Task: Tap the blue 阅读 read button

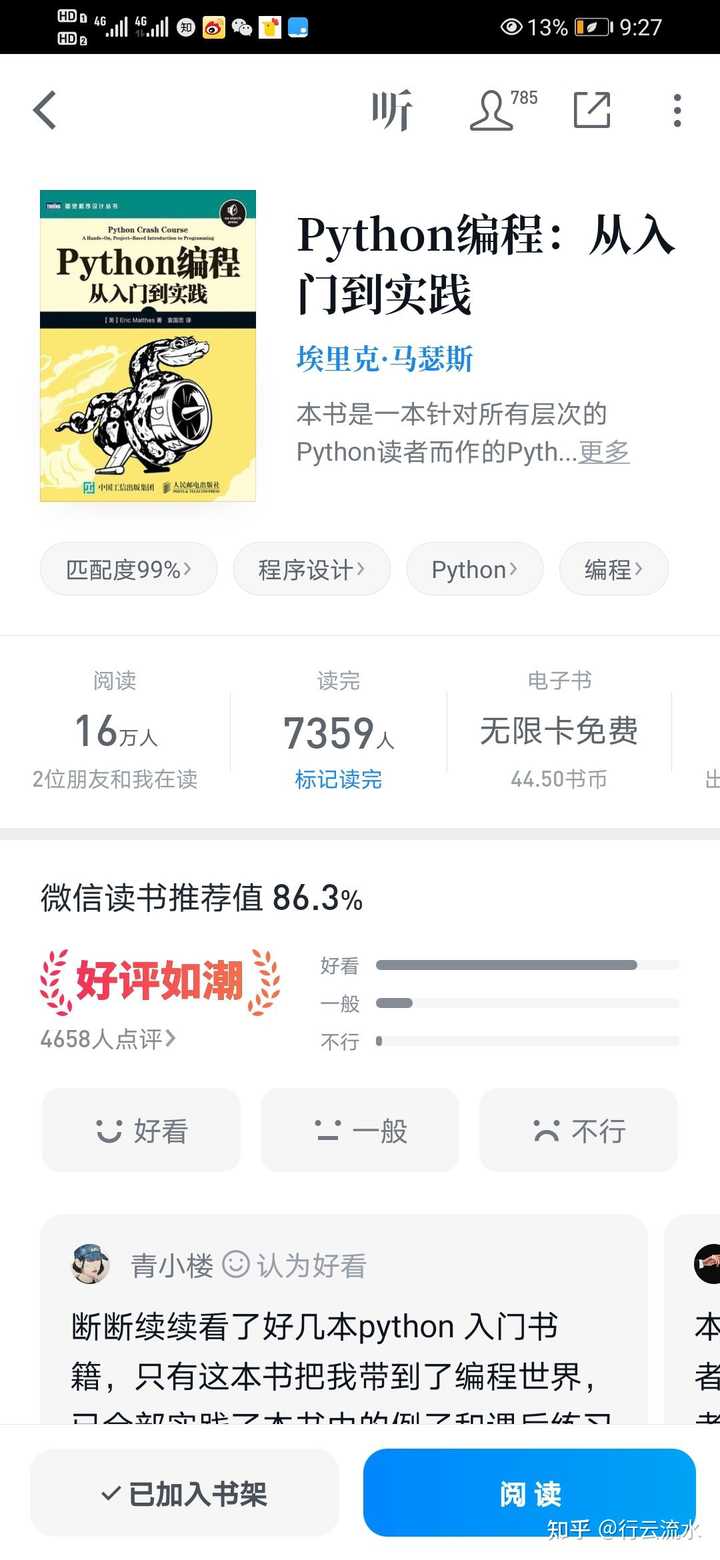Action: pyautogui.click(x=528, y=1492)
